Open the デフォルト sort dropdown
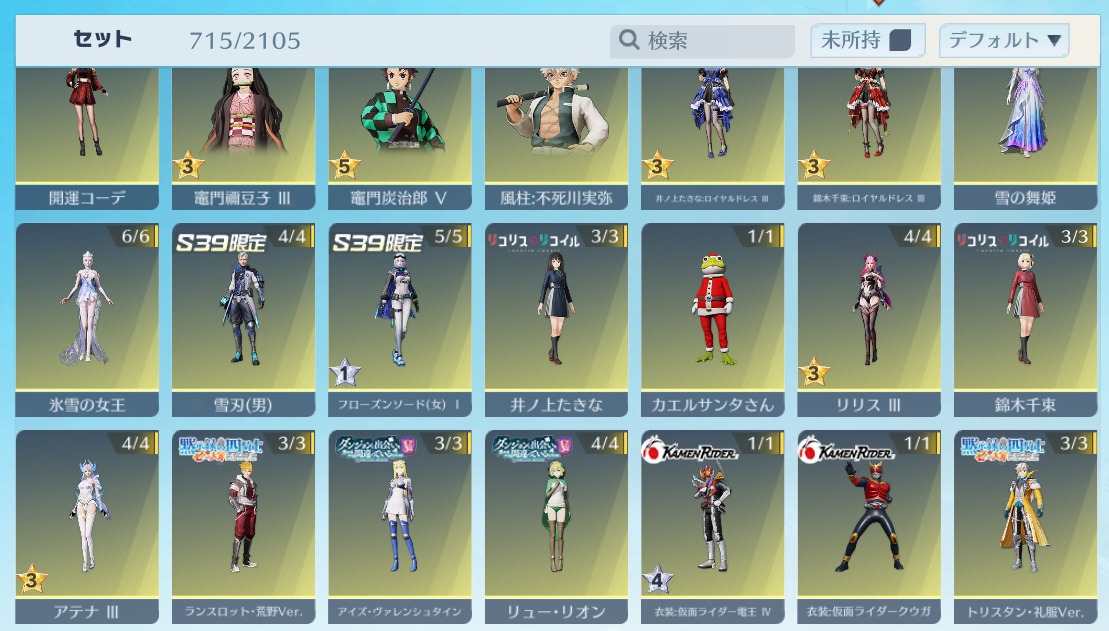Screen dimensions: 1109x631 point(1004,41)
